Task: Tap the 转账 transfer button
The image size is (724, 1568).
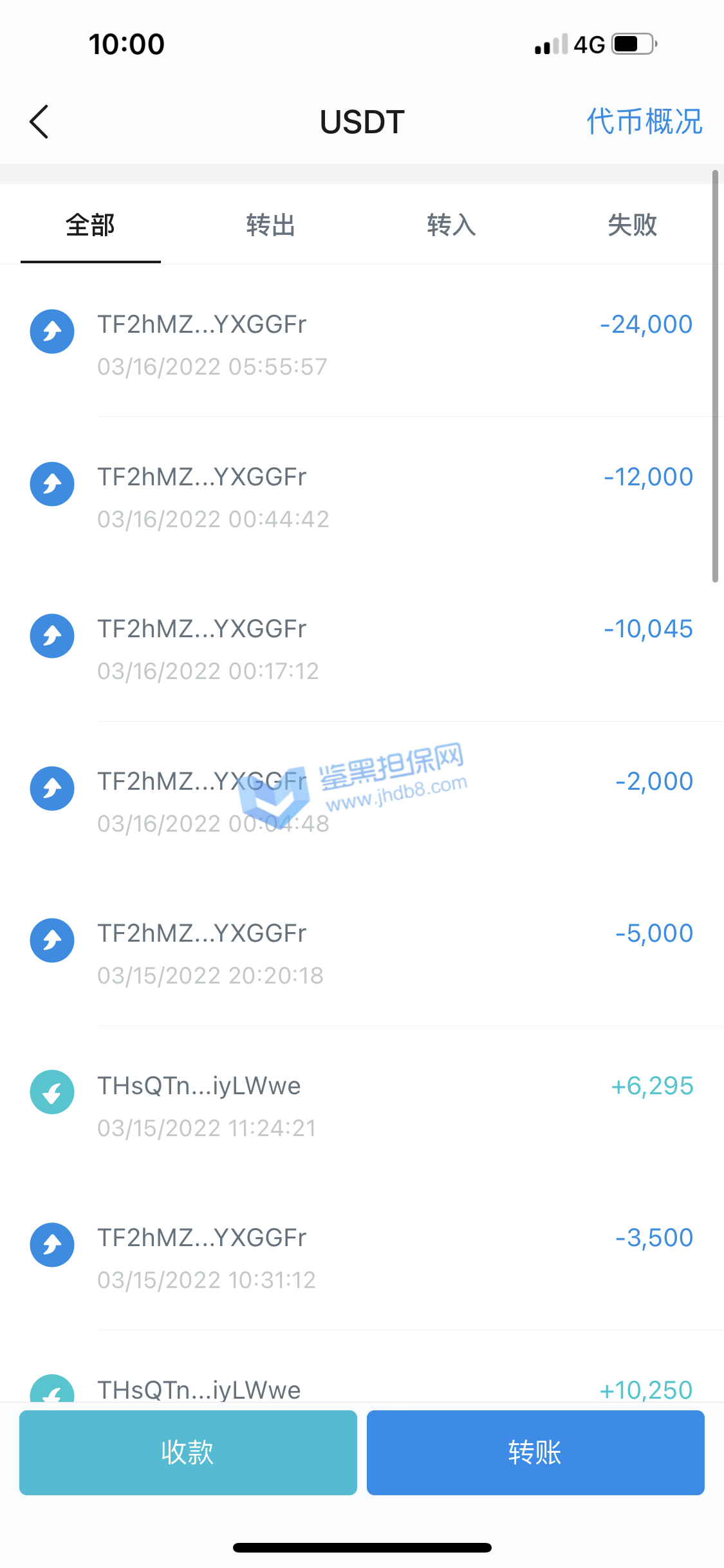Action: tap(535, 1453)
